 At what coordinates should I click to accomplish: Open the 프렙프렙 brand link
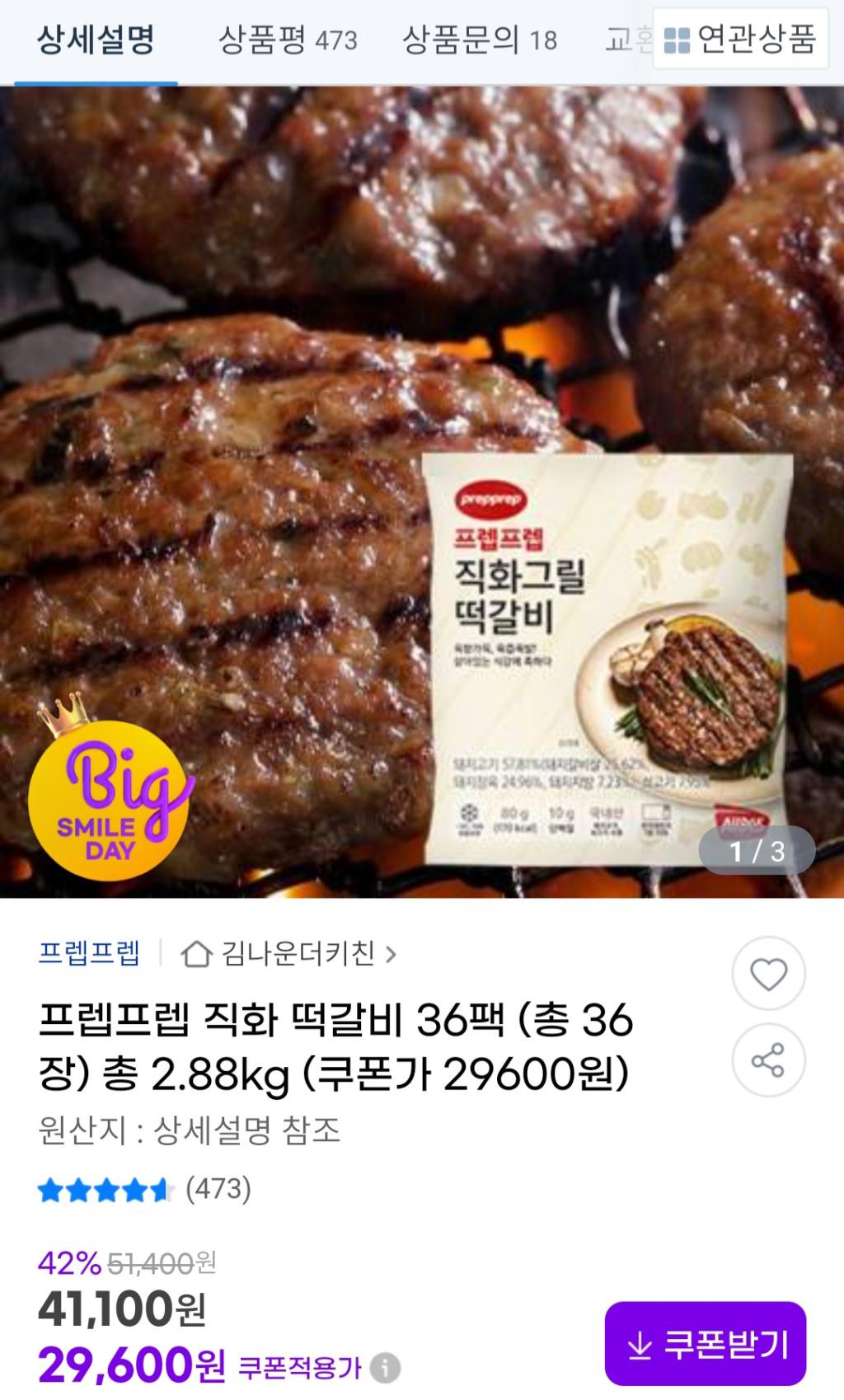click(89, 953)
